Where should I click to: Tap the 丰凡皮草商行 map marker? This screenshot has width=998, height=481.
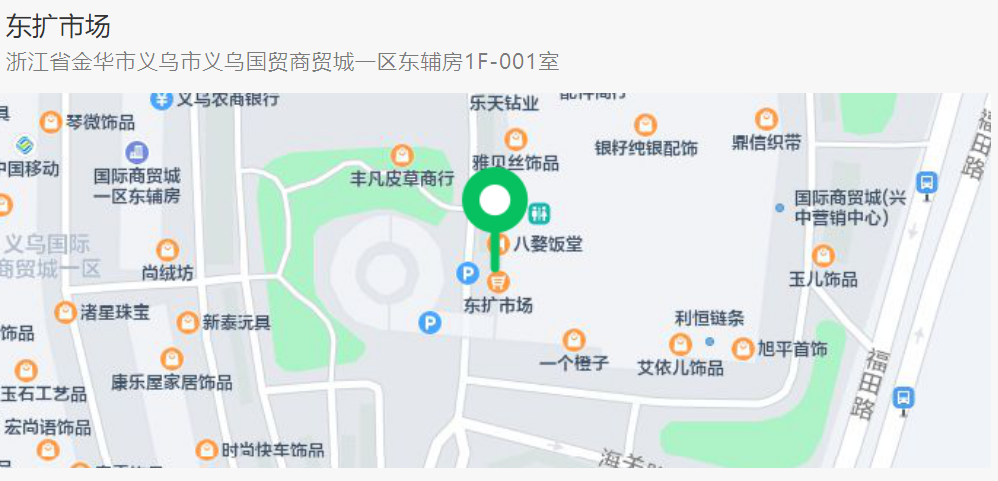402,156
